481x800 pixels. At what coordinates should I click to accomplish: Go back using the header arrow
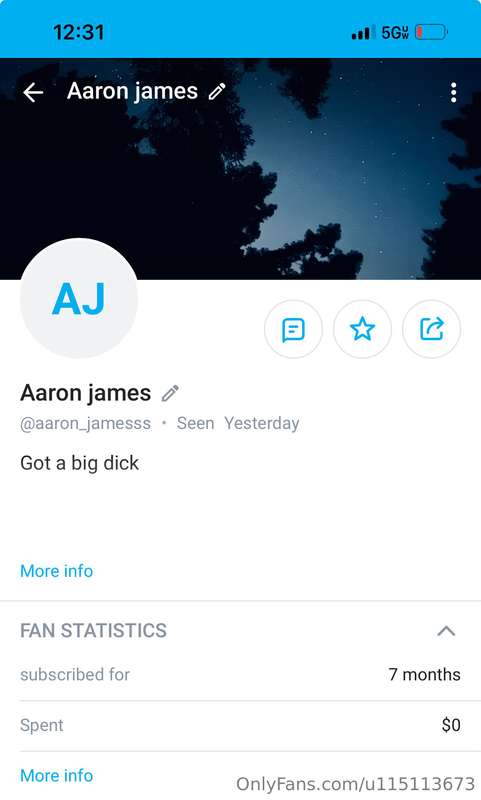tap(33, 93)
